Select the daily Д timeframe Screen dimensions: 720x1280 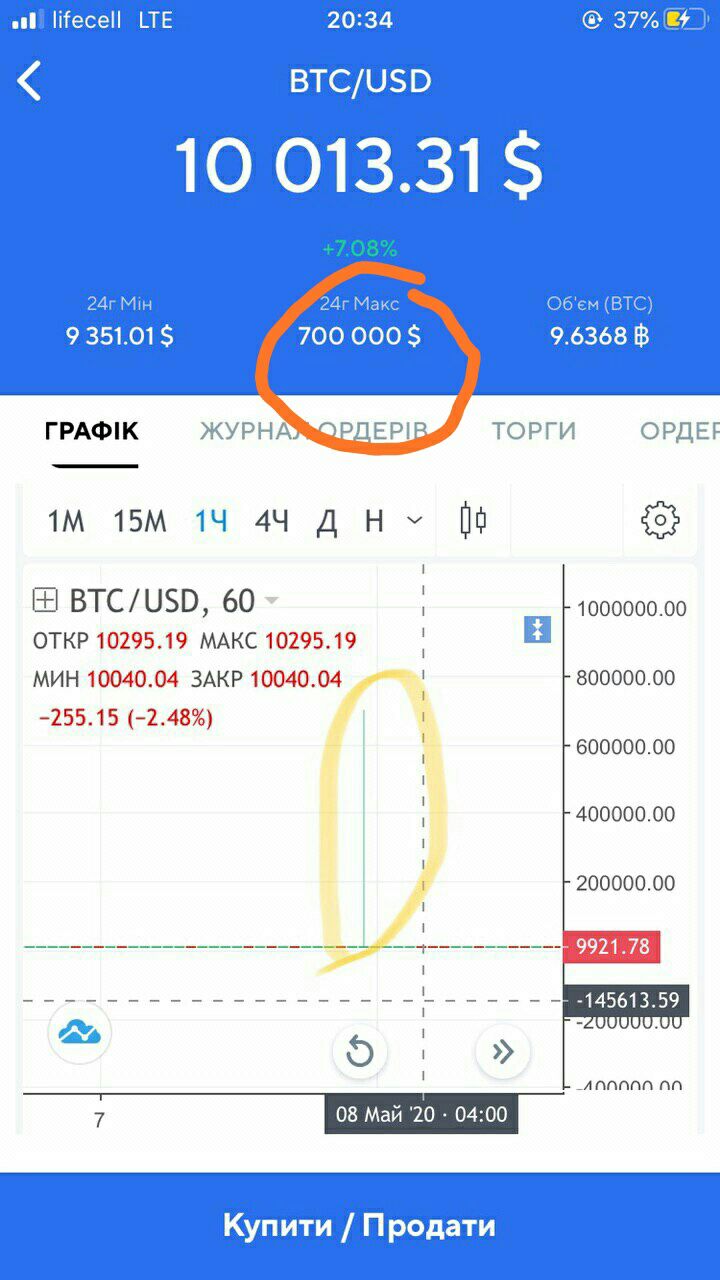click(x=327, y=521)
